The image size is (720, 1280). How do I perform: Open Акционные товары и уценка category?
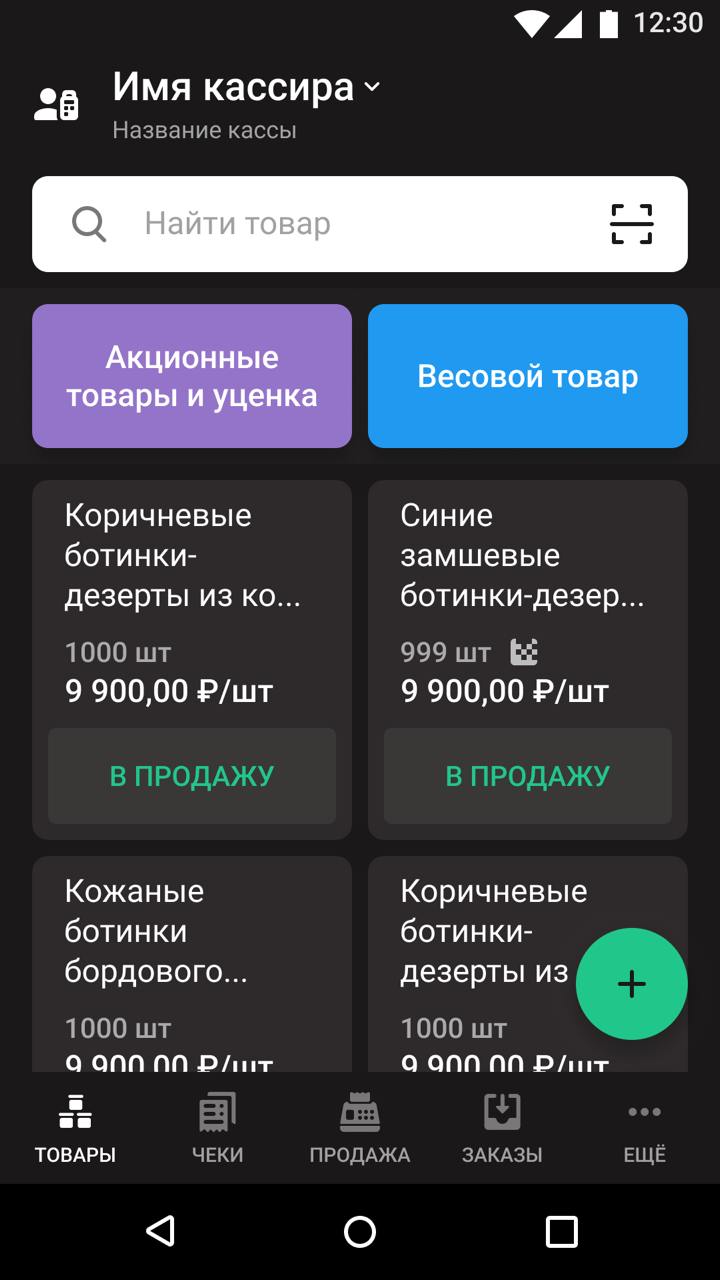point(192,376)
